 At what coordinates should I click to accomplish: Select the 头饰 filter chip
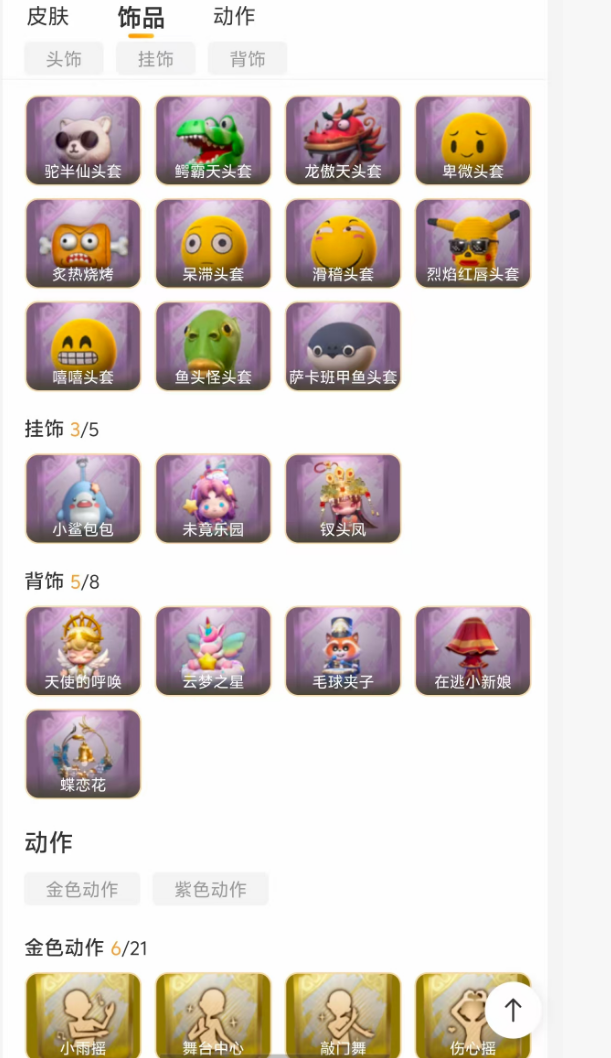pyautogui.click(x=64, y=59)
